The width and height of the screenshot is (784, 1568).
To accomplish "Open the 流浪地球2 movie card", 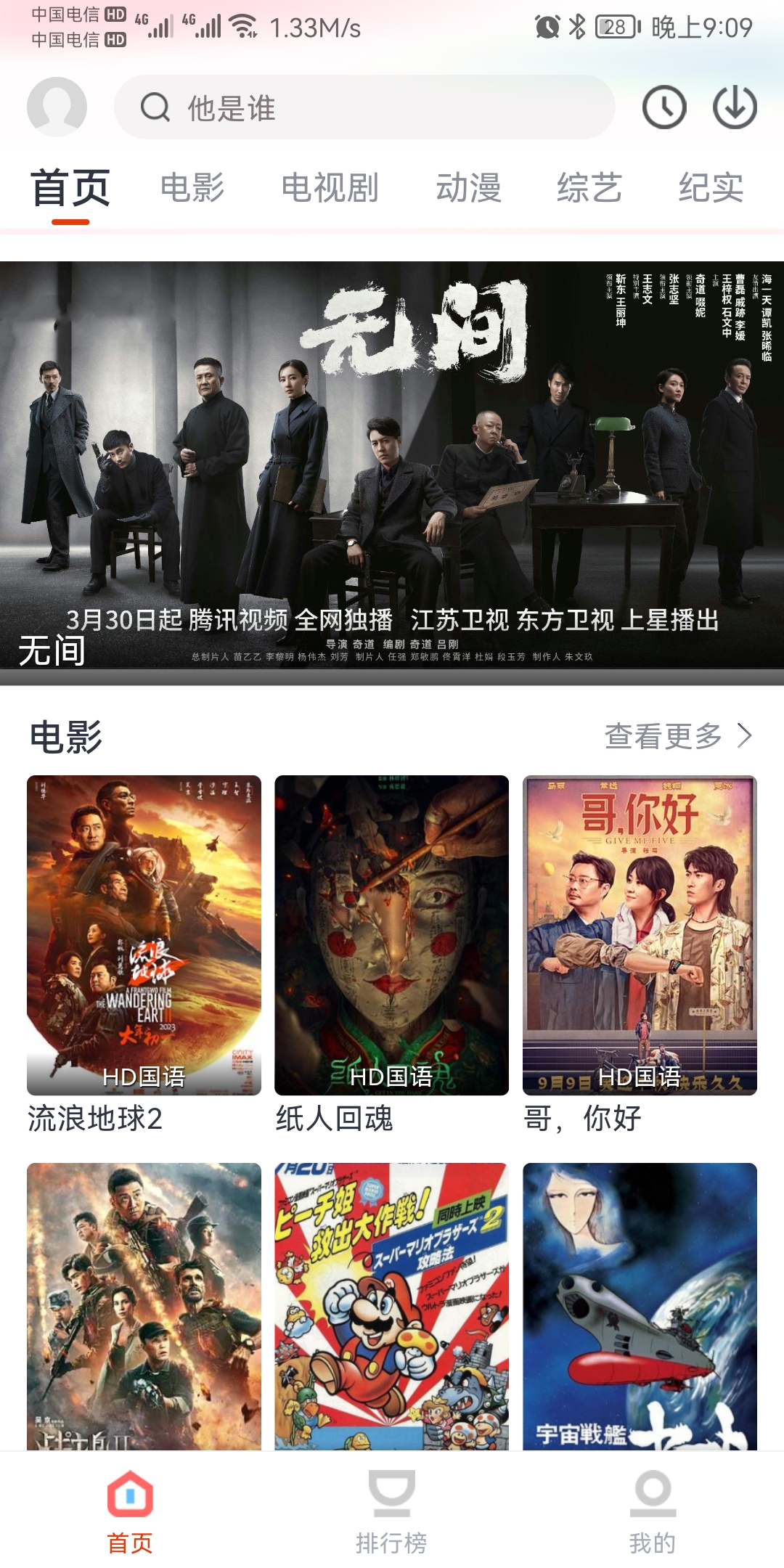I will (x=144, y=935).
